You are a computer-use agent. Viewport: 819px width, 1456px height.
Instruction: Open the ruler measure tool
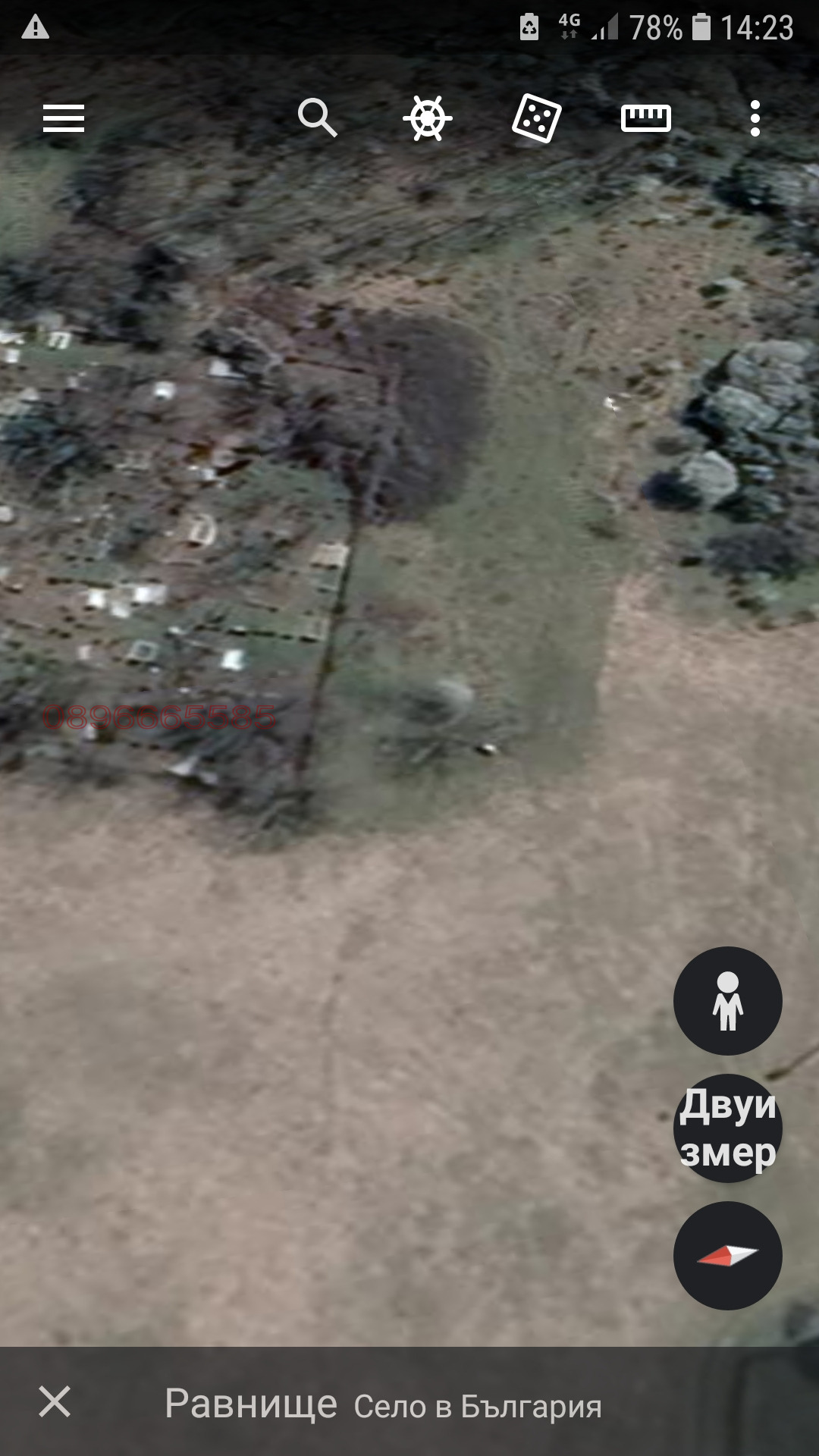646,118
